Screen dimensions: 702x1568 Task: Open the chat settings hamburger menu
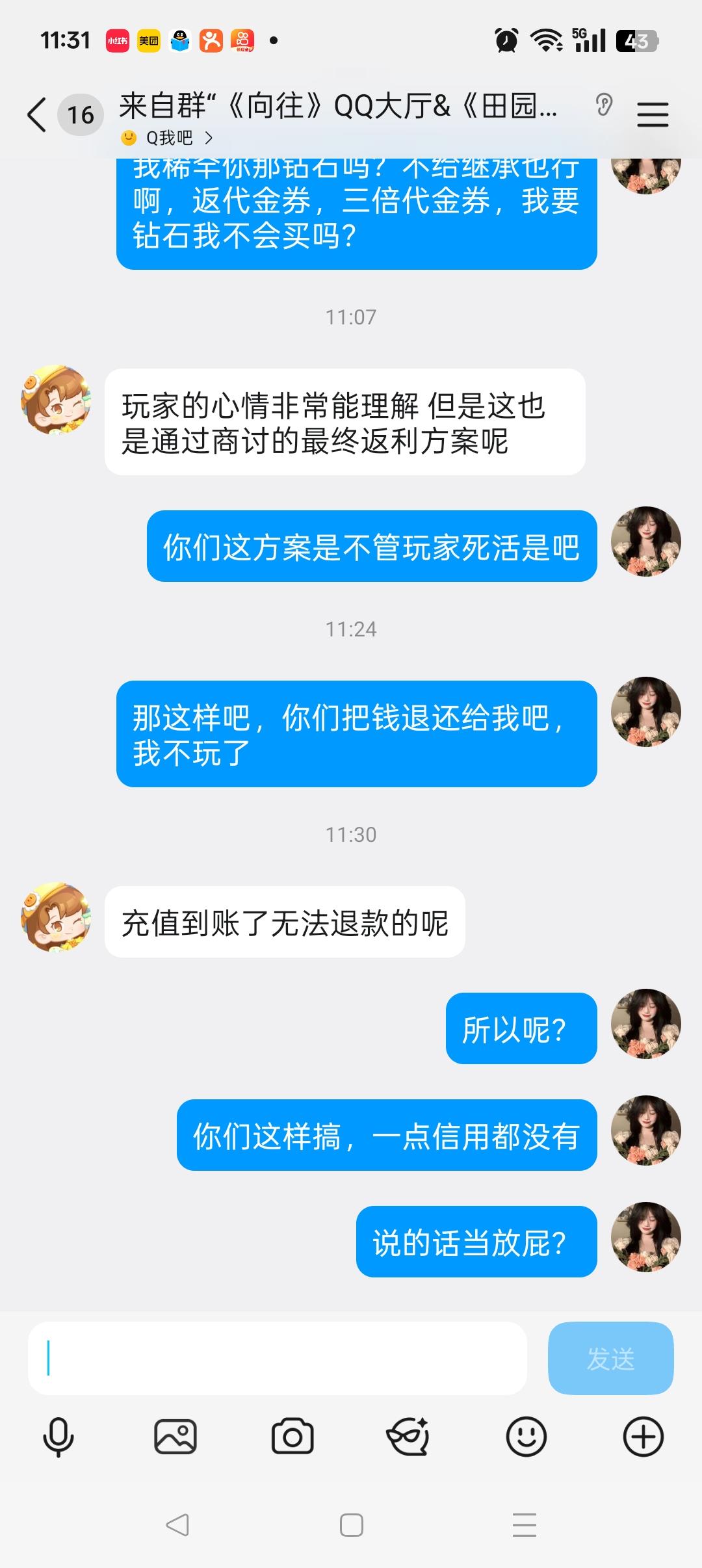tap(652, 115)
